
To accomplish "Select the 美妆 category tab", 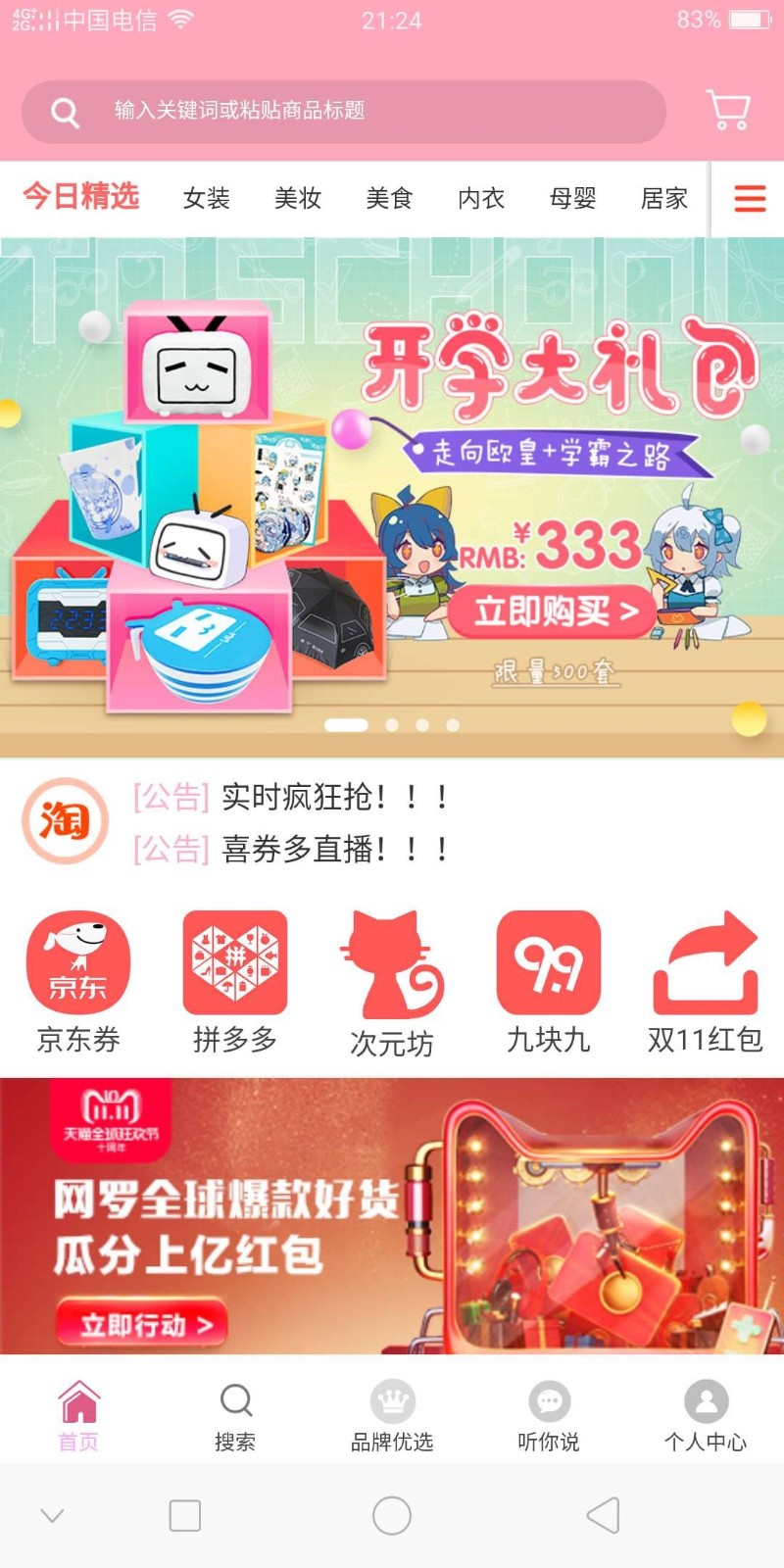I will tap(298, 198).
